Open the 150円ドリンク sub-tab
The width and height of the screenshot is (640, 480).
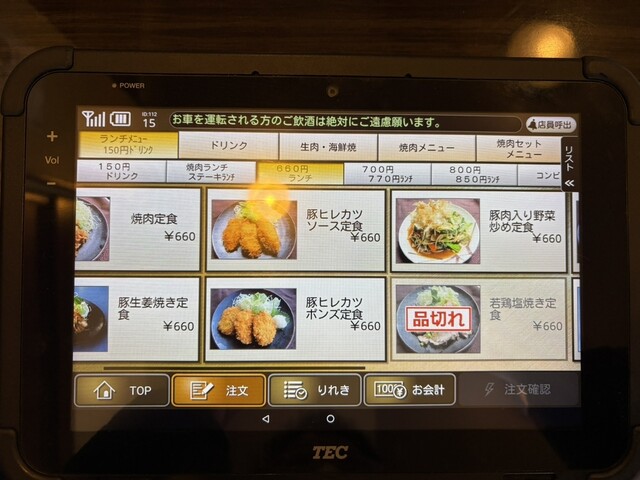(x=121, y=171)
